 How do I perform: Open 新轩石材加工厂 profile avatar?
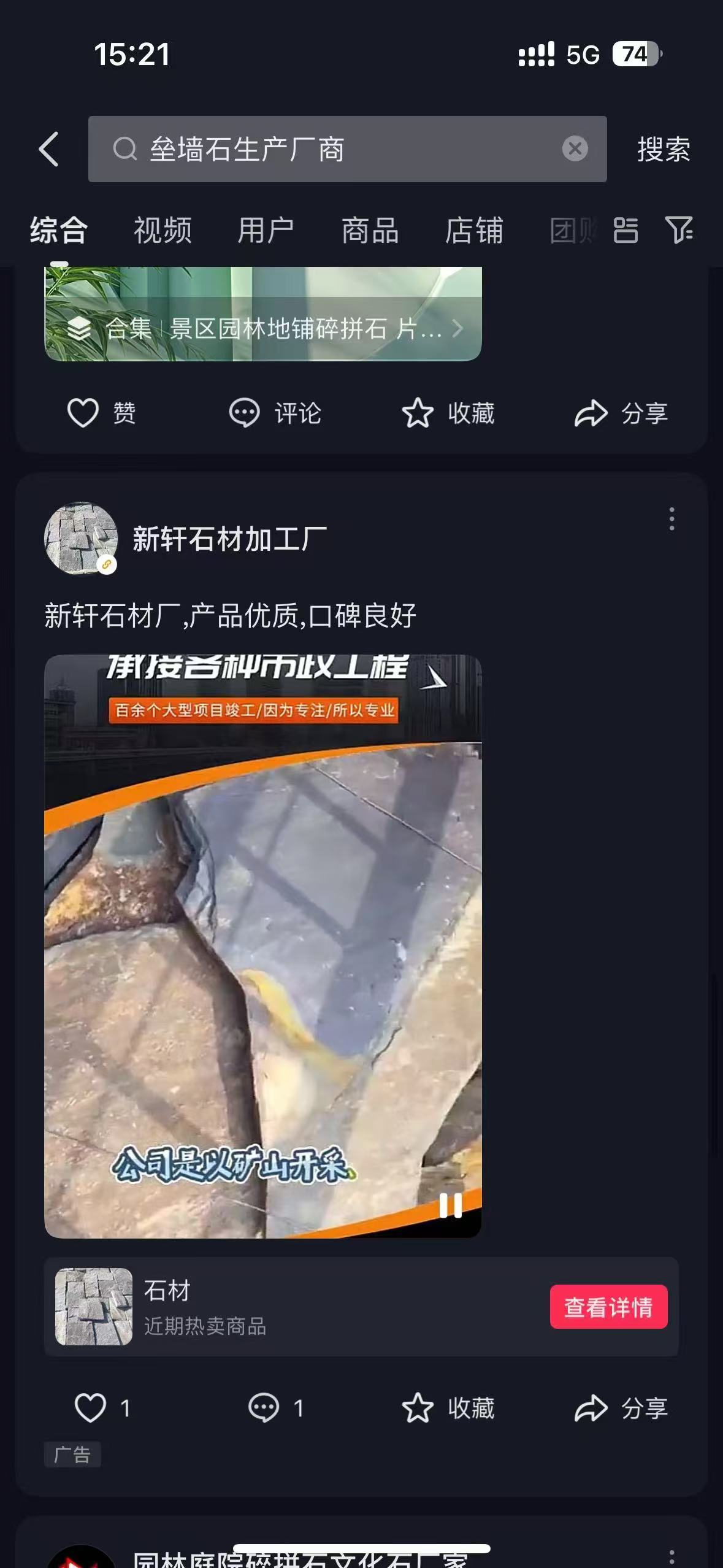click(81, 539)
